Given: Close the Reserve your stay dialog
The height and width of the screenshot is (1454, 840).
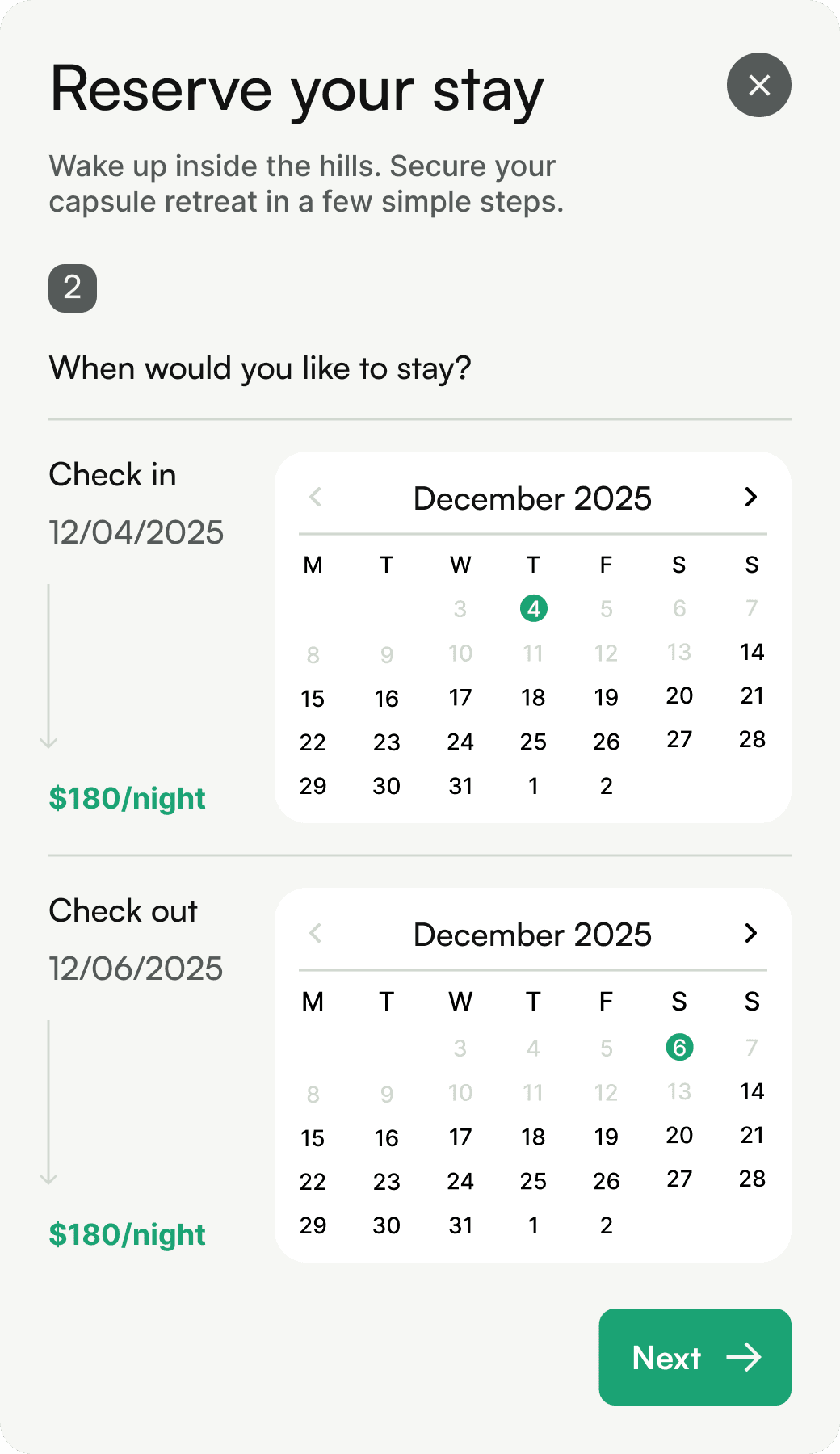Looking at the screenshot, I should pyautogui.click(x=758, y=85).
